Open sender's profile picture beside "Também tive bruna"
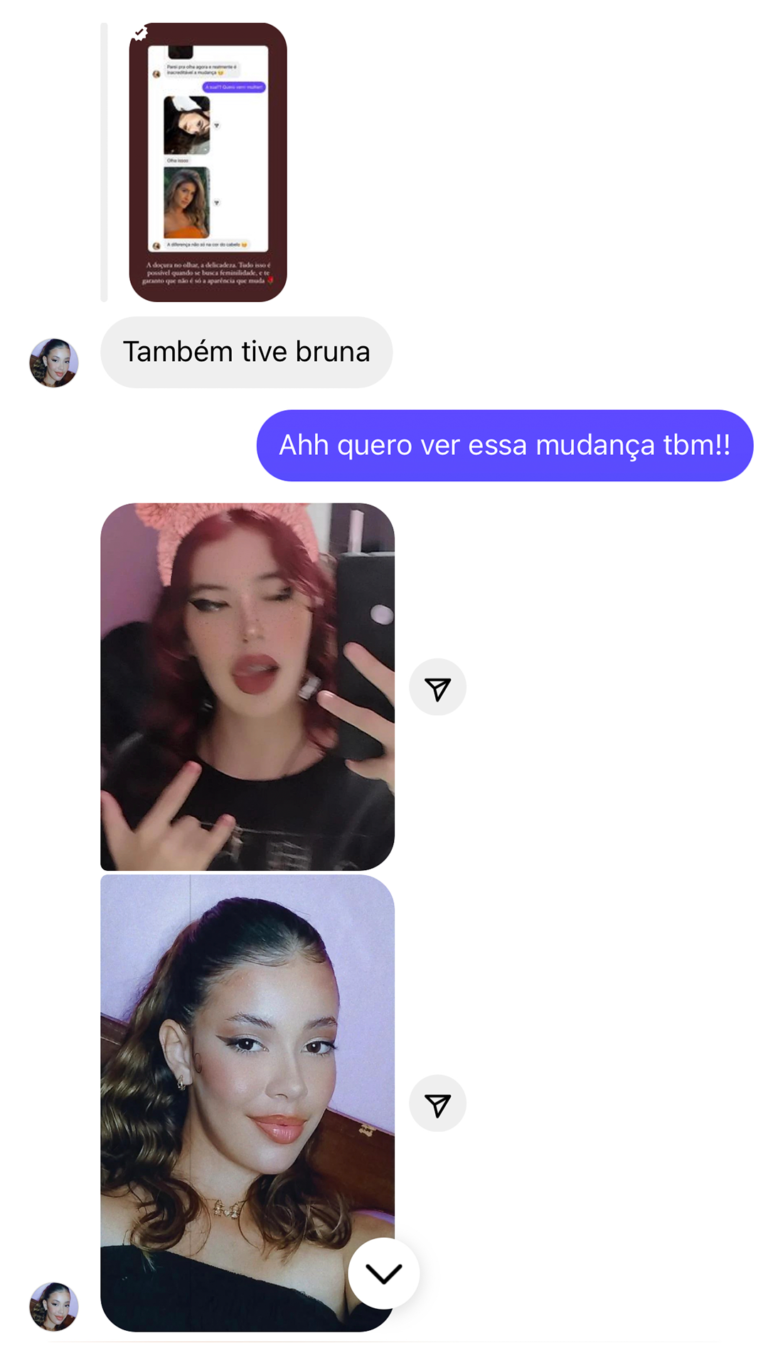The height and width of the screenshot is (1365, 768). (x=54, y=363)
